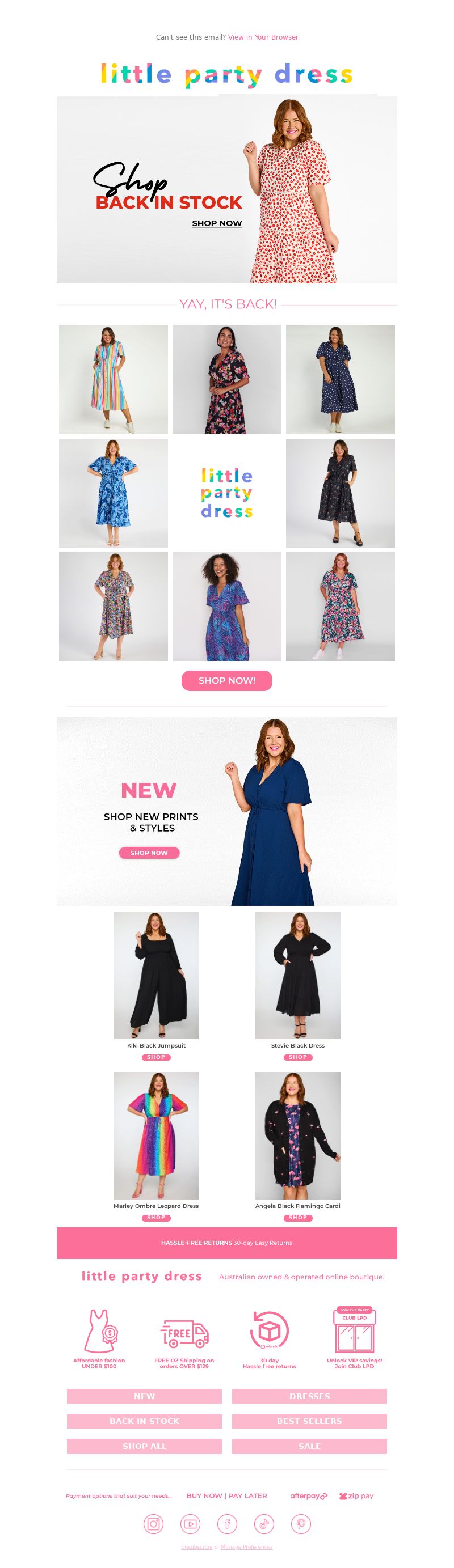Tap Shop Now on the Back in Stock banner
Viewport: 454px width, 1568px height.
point(217,223)
